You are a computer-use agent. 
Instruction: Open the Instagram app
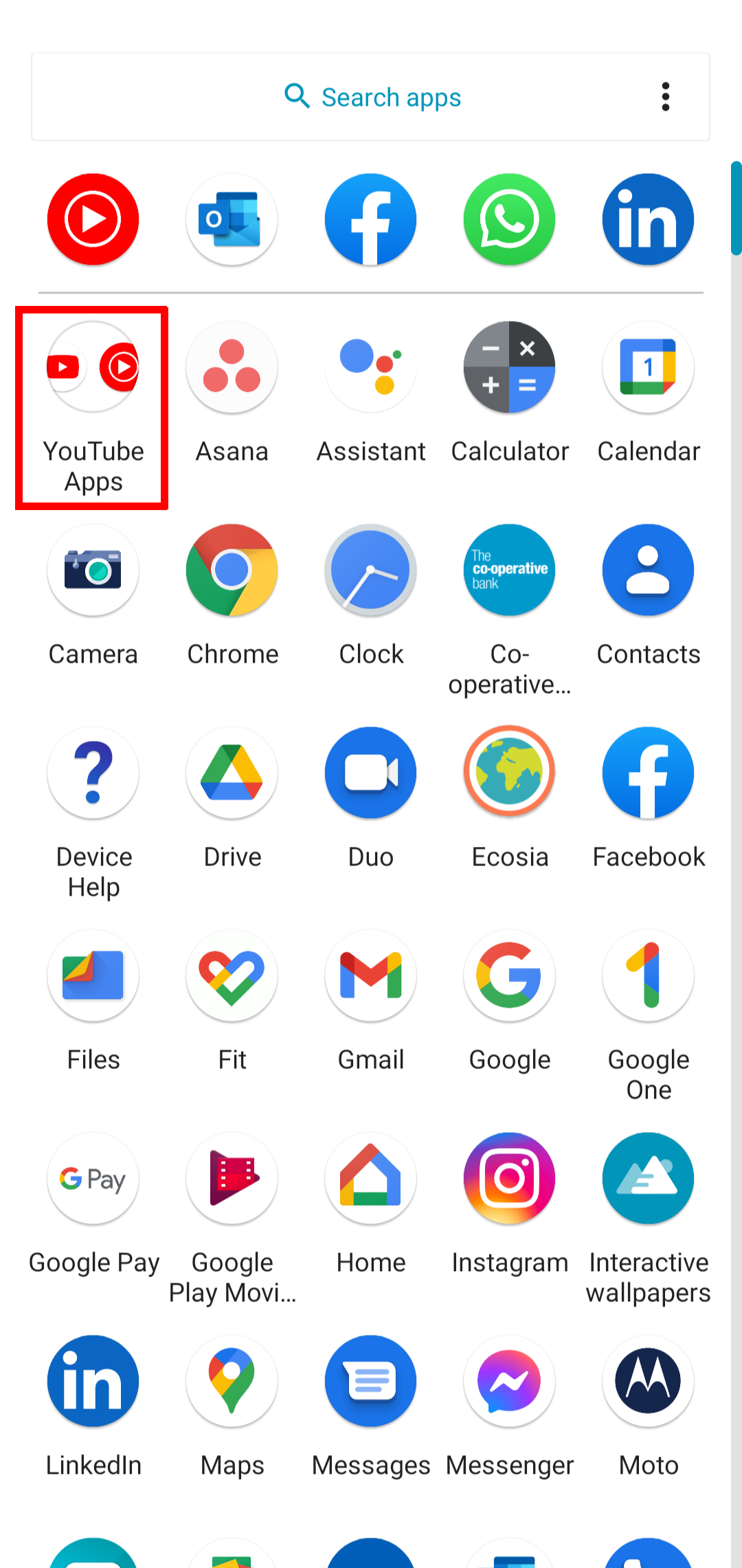click(509, 1179)
